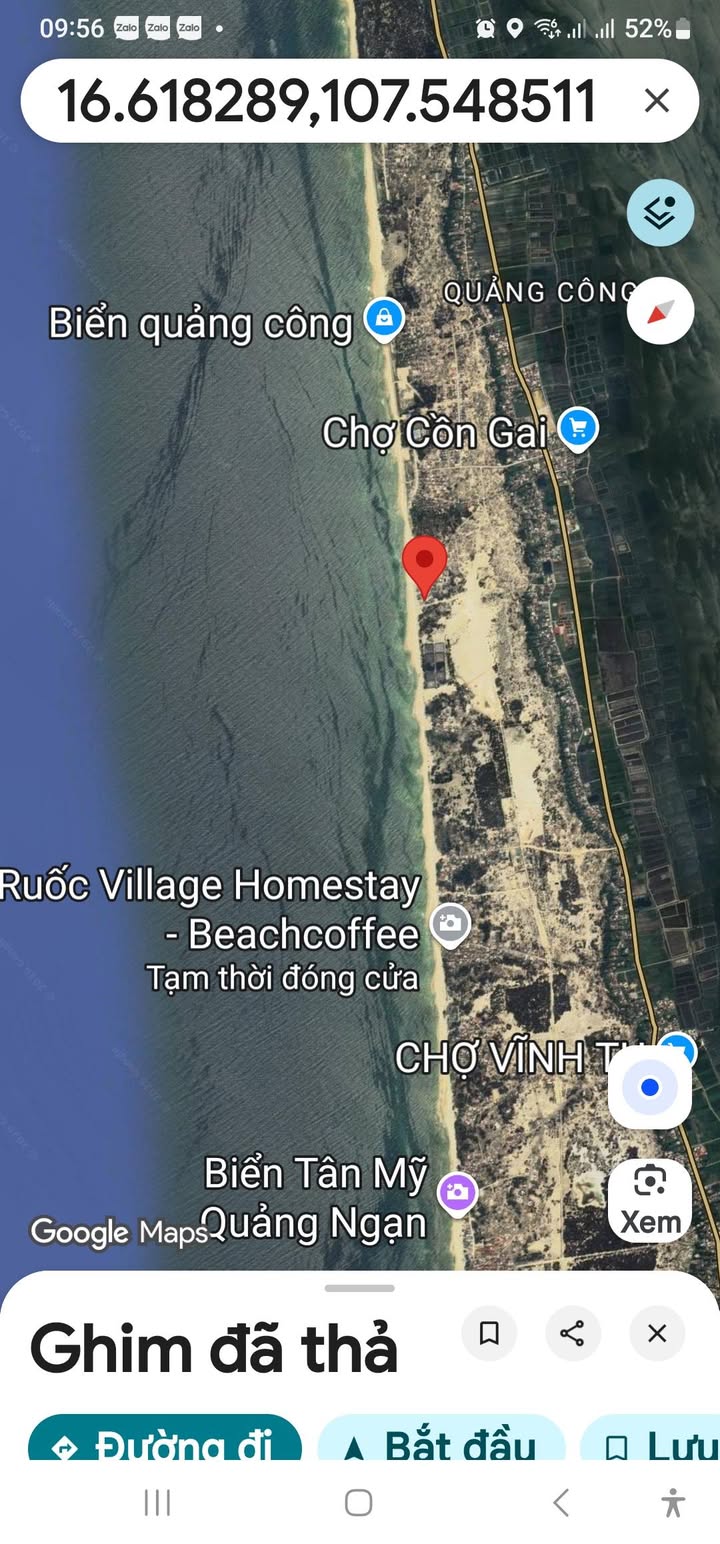Open recent apps from navigation bar
This screenshot has width=720, height=1544.
157,1502
